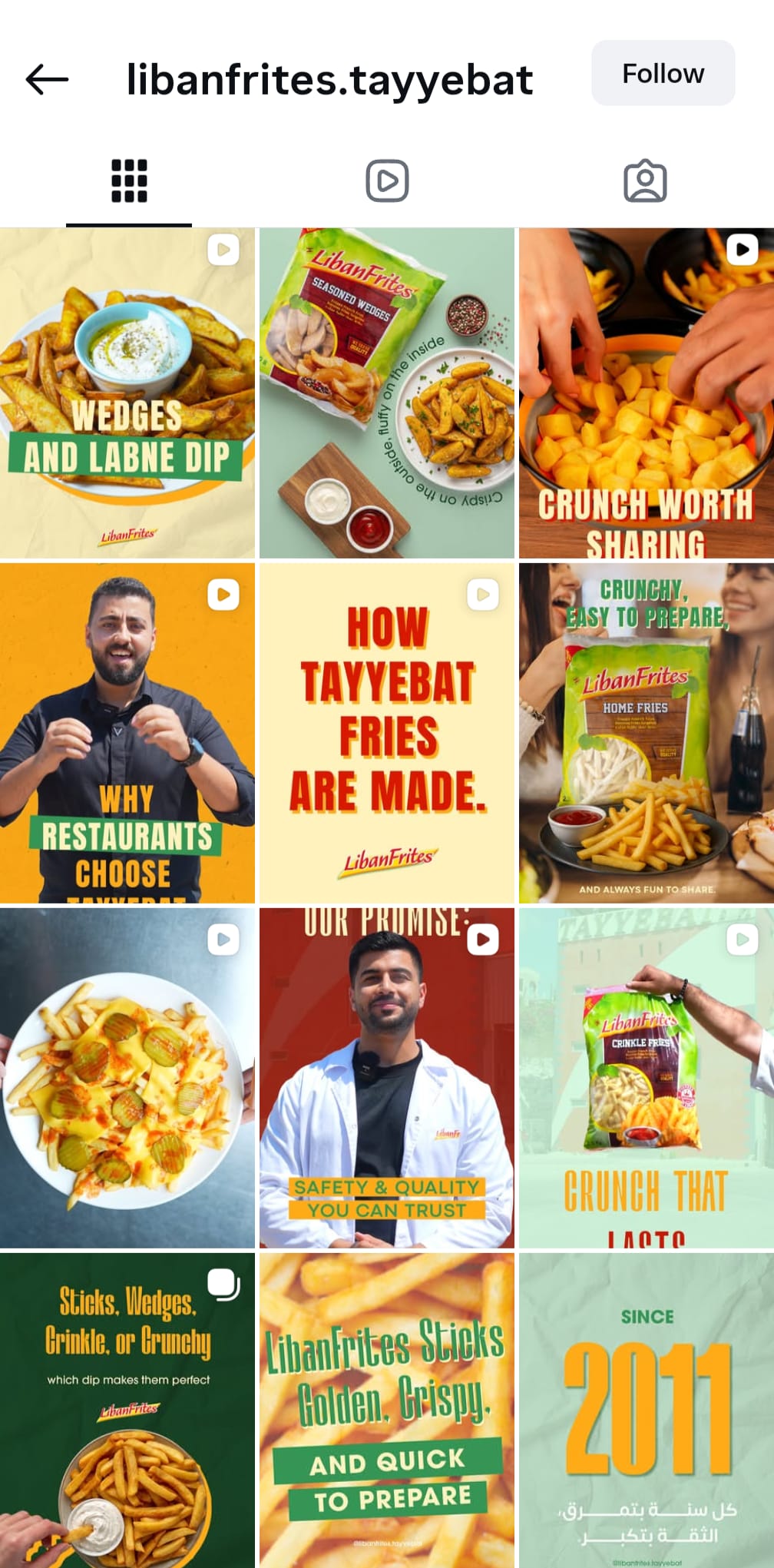The height and width of the screenshot is (1568, 774).
Task: Open the cheese and pickles fries reel
Action: click(127, 1078)
